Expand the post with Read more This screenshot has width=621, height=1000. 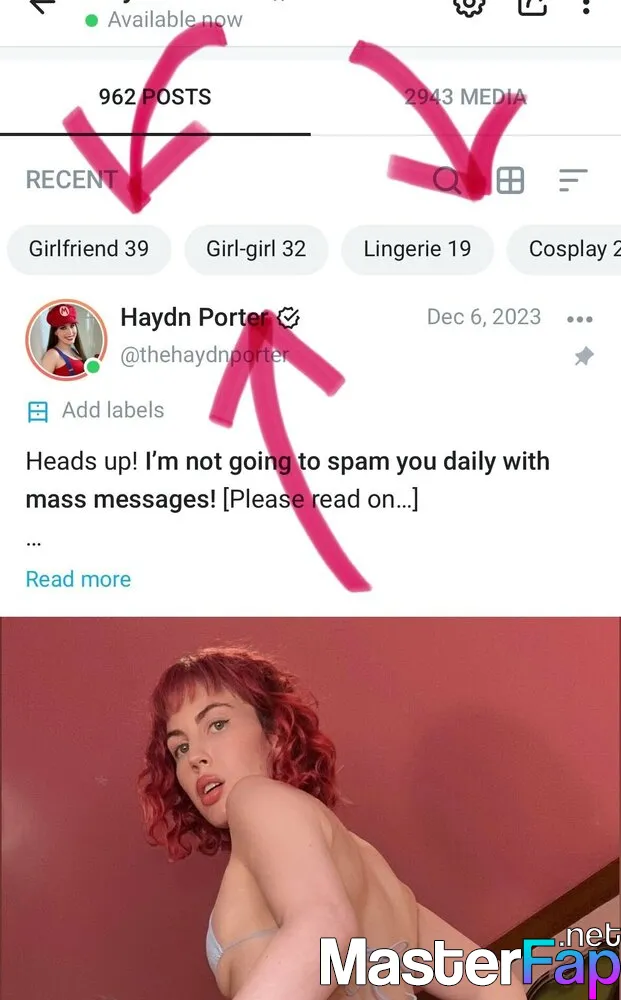[x=78, y=579]
